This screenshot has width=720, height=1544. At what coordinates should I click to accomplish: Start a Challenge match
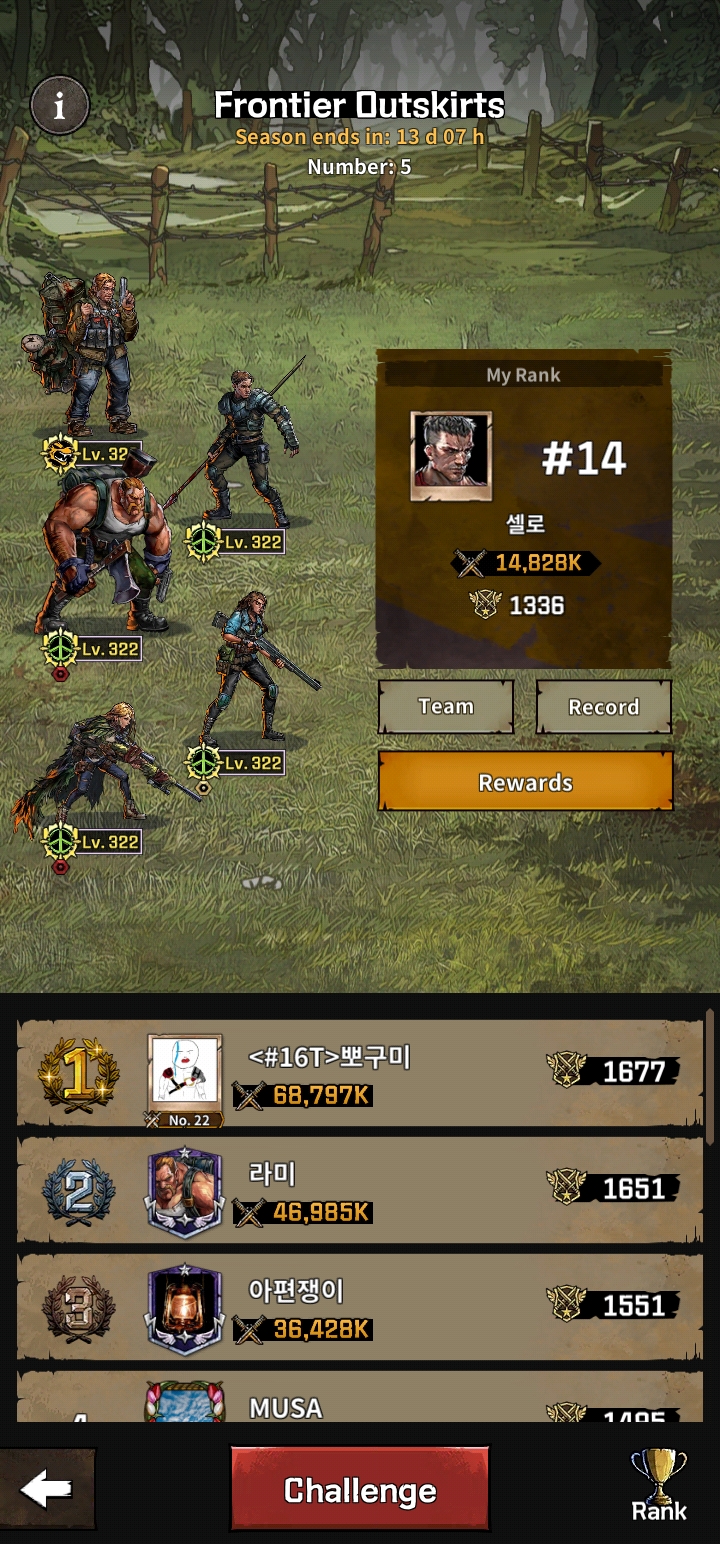click(x=360, y=1490)
